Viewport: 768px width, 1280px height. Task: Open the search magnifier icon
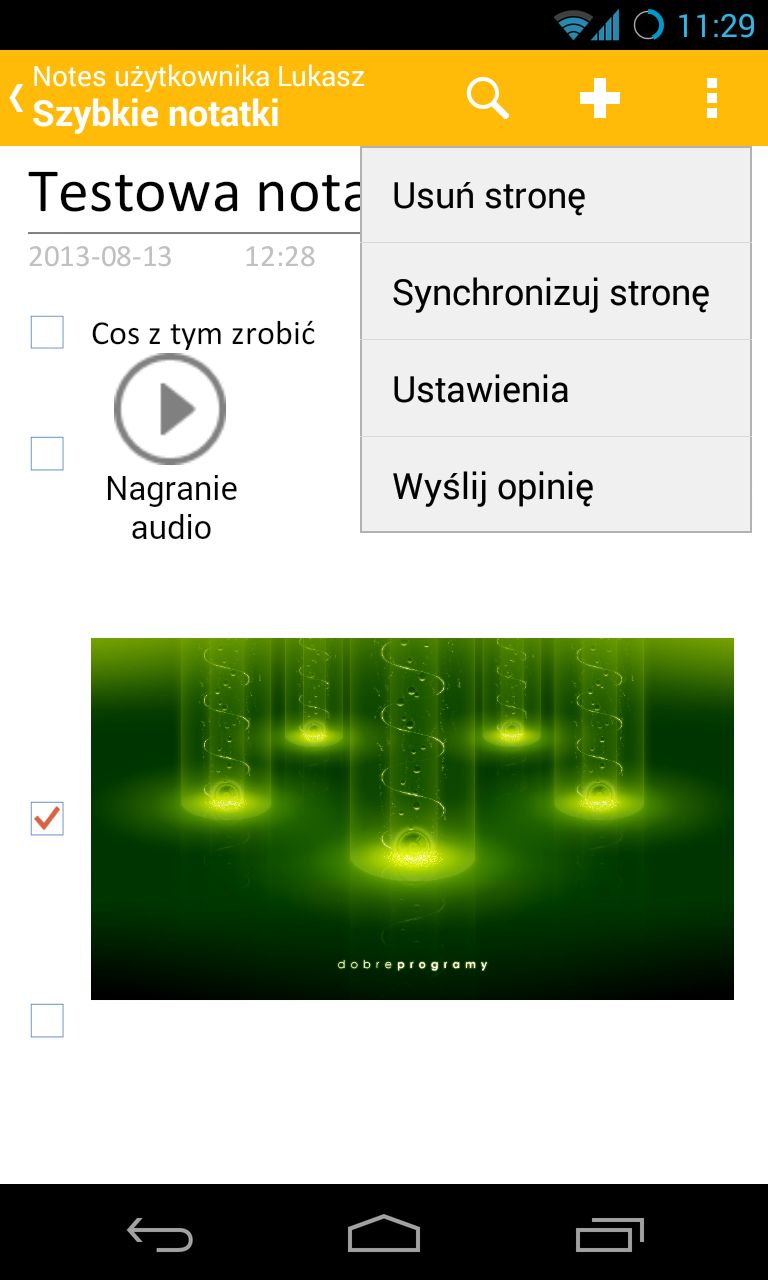click(488, 99)
